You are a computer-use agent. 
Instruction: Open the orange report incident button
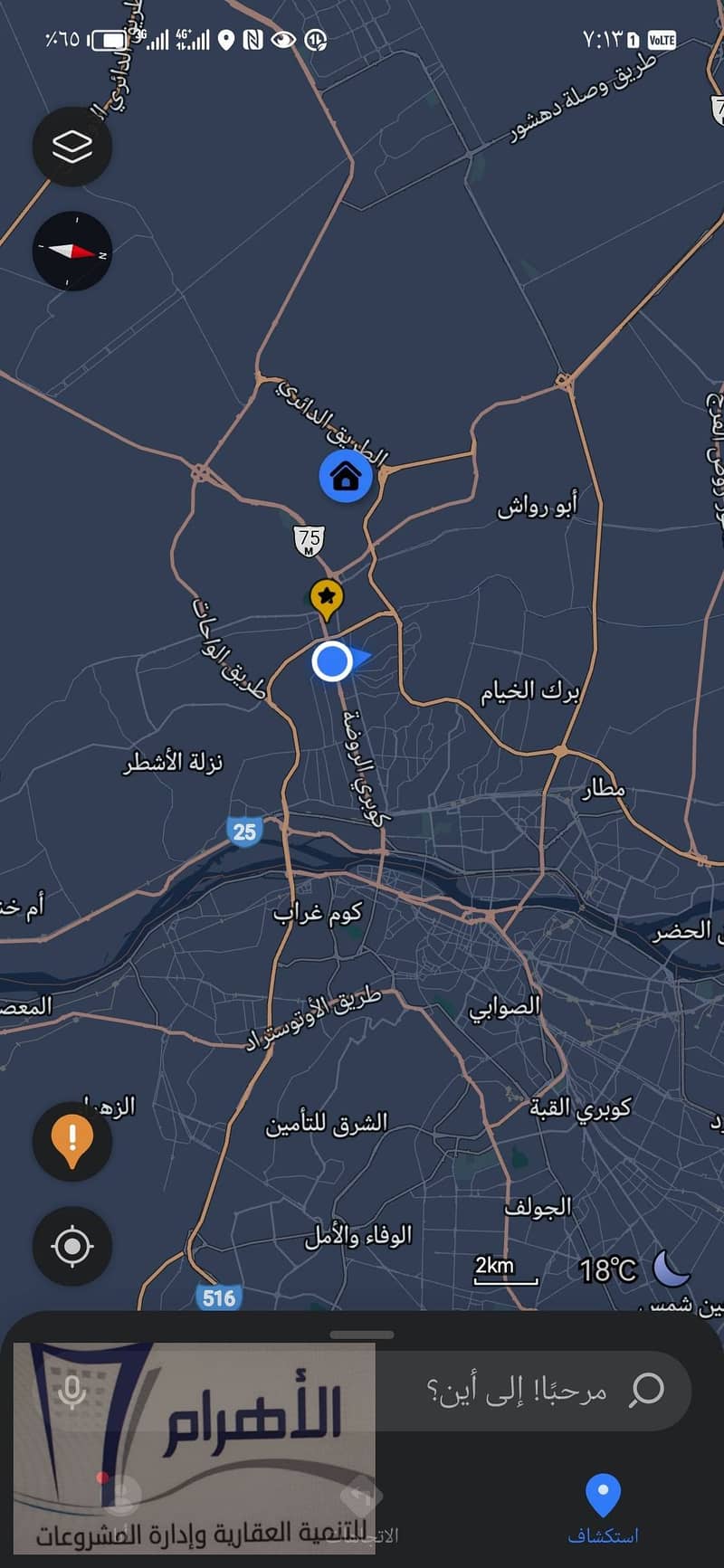(x=72, y=1141)
